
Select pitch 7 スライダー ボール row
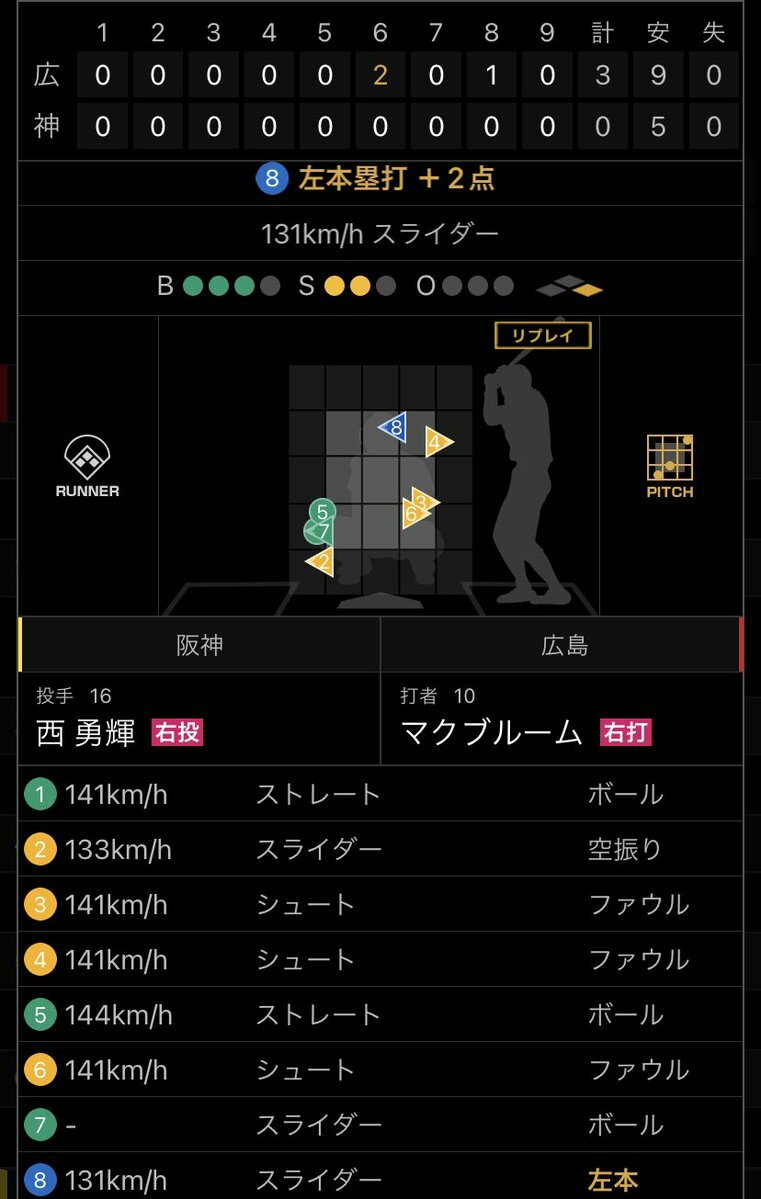[380, 1125]
